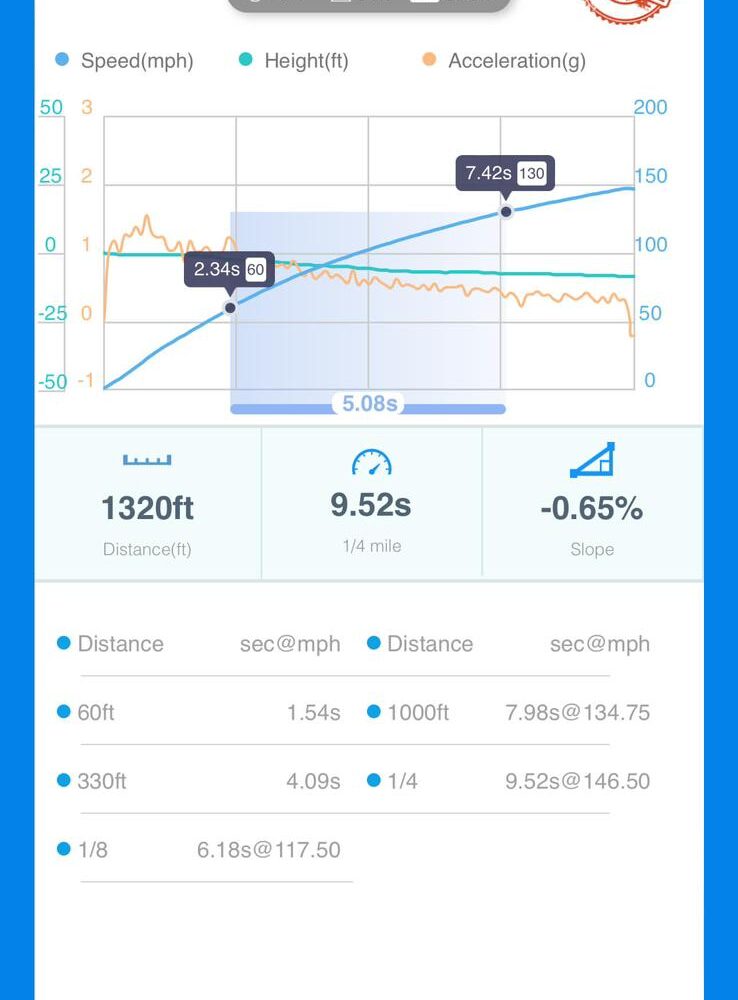This screenshot has width=738, height=1000.
Task: Toggle the Acceleration(g) series in chart legend
Action: tap(504, 61)
